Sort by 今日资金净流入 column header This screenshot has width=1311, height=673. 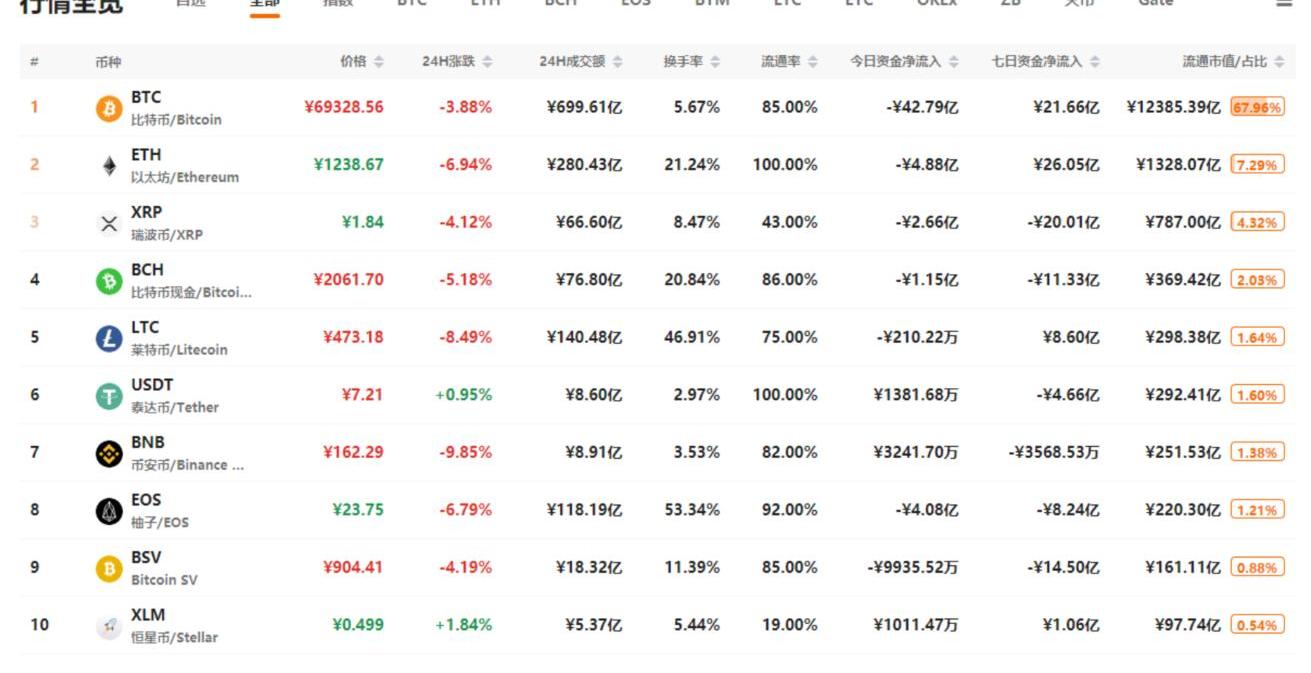pyautogui.click(x=904, y=62)
